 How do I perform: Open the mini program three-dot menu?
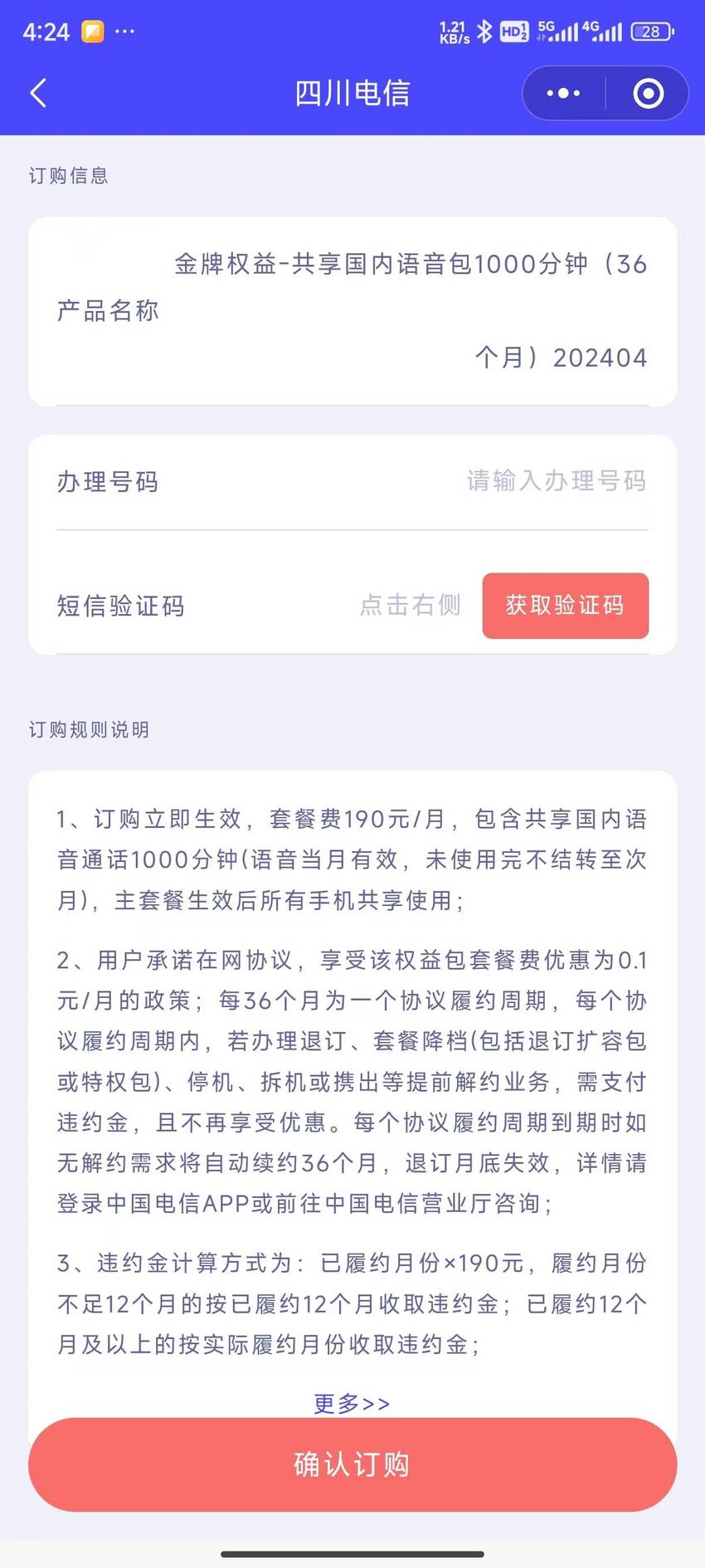(564, 93)
